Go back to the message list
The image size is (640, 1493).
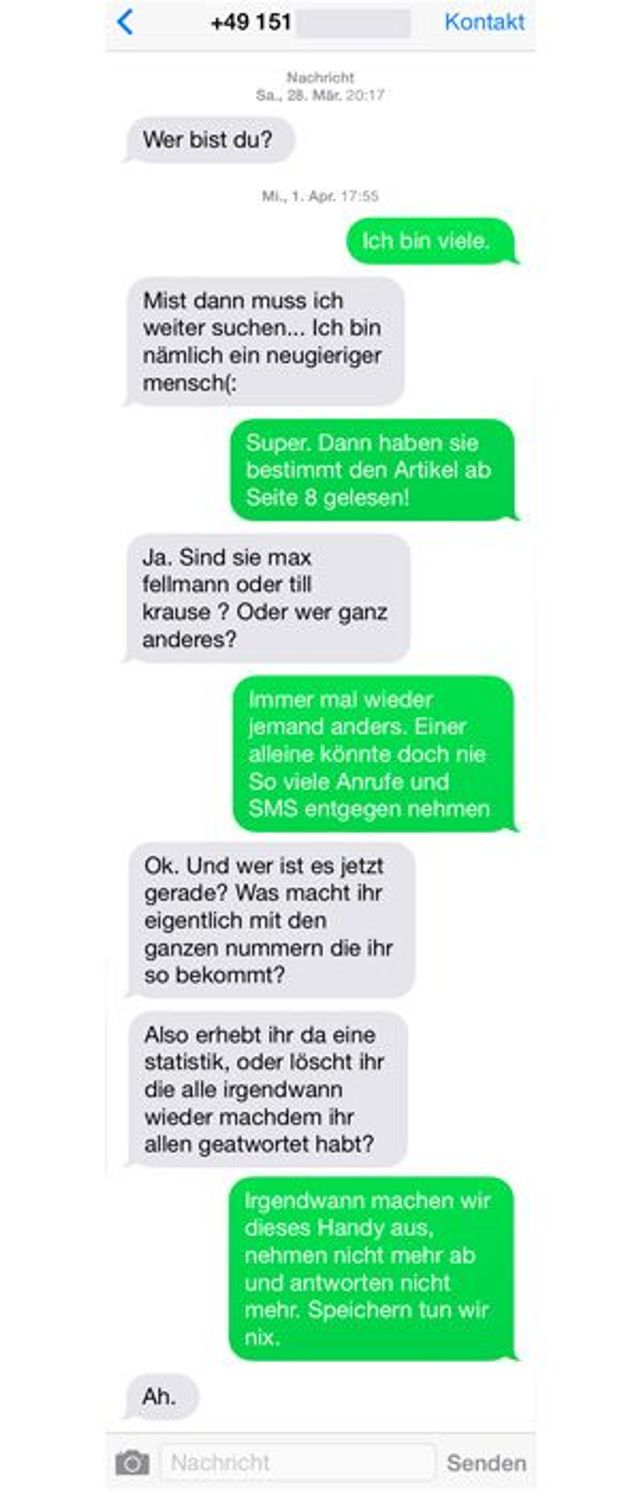[x=125, y=22]
